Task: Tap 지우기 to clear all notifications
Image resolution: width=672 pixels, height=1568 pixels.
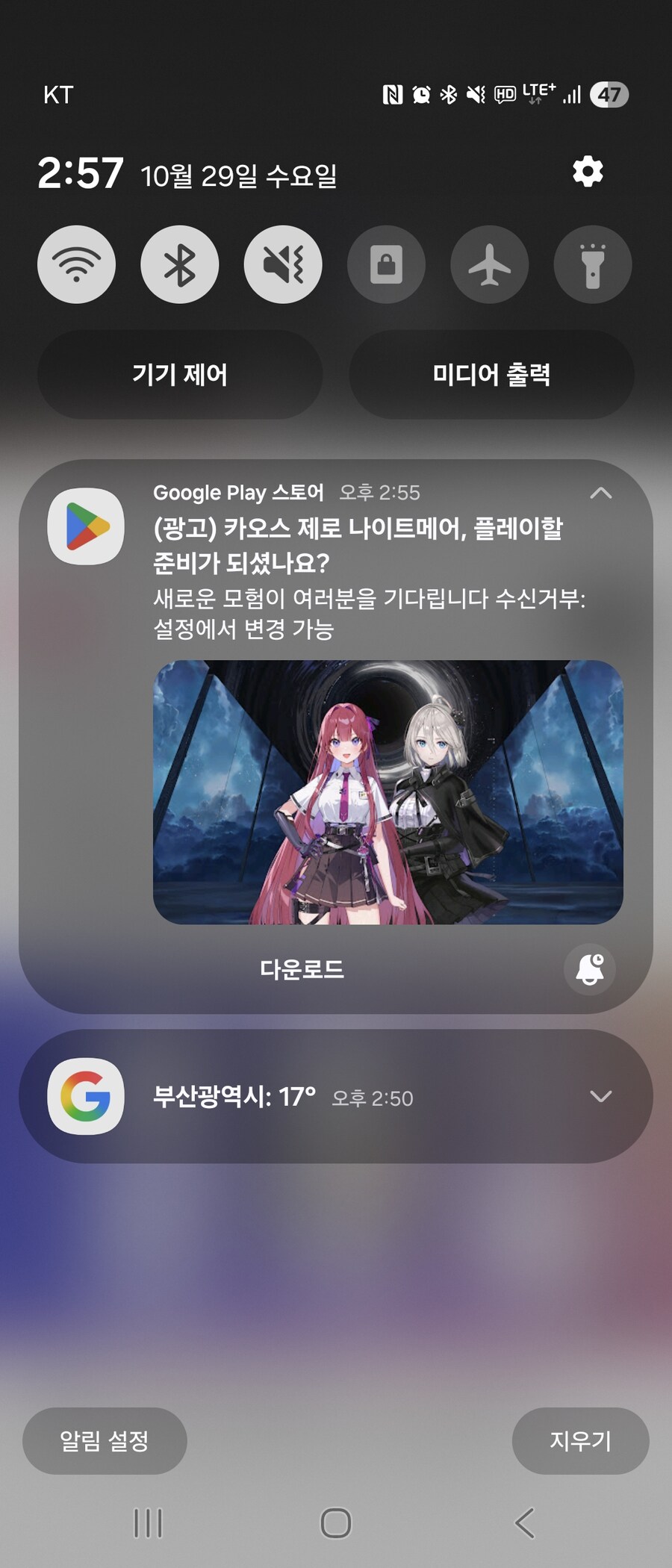Action: tap(582, 1442)
